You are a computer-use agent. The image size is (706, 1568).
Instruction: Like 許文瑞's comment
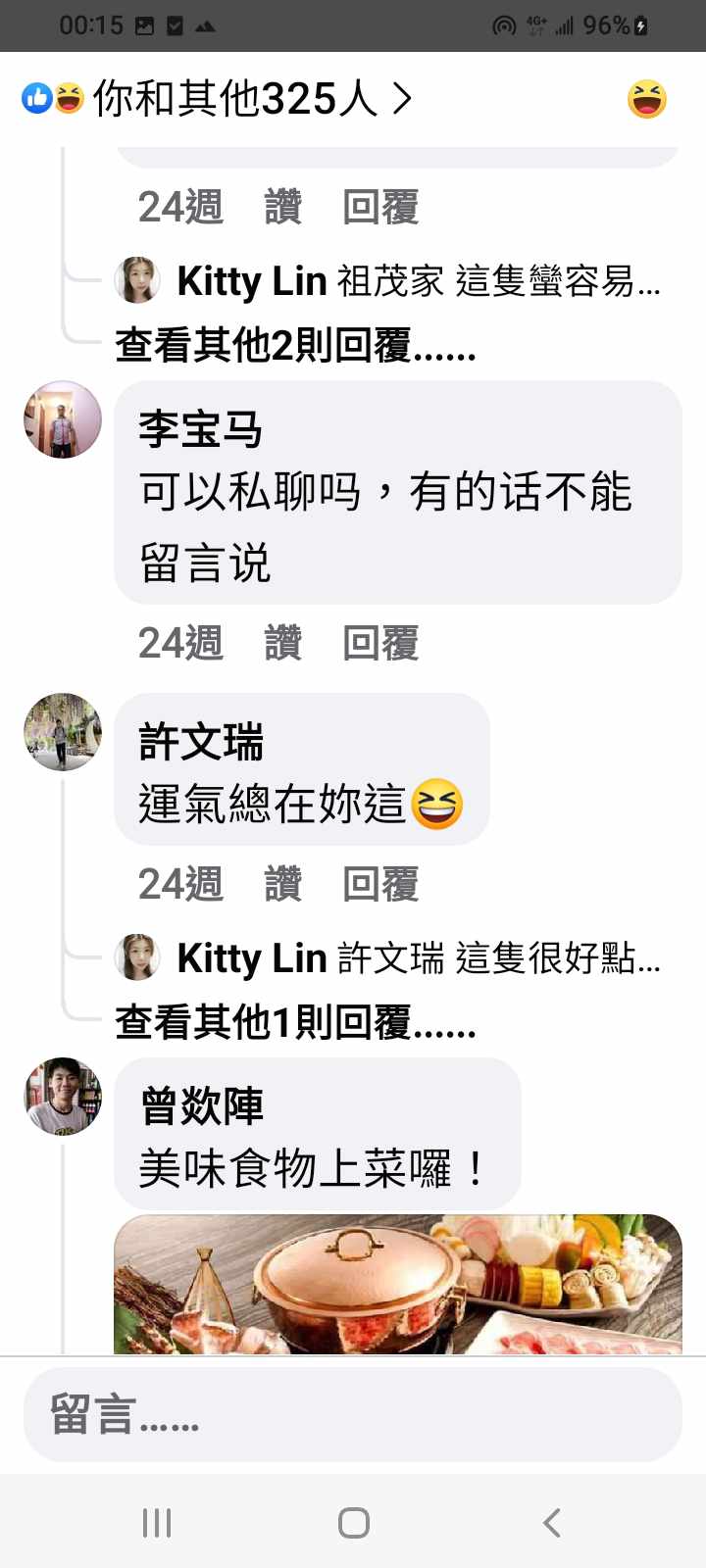282,884
